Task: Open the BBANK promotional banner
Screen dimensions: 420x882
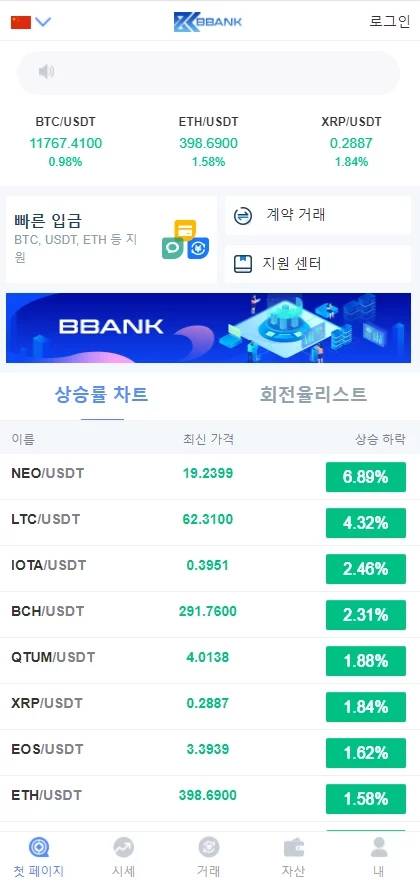Action: click(x=209, y=328)
